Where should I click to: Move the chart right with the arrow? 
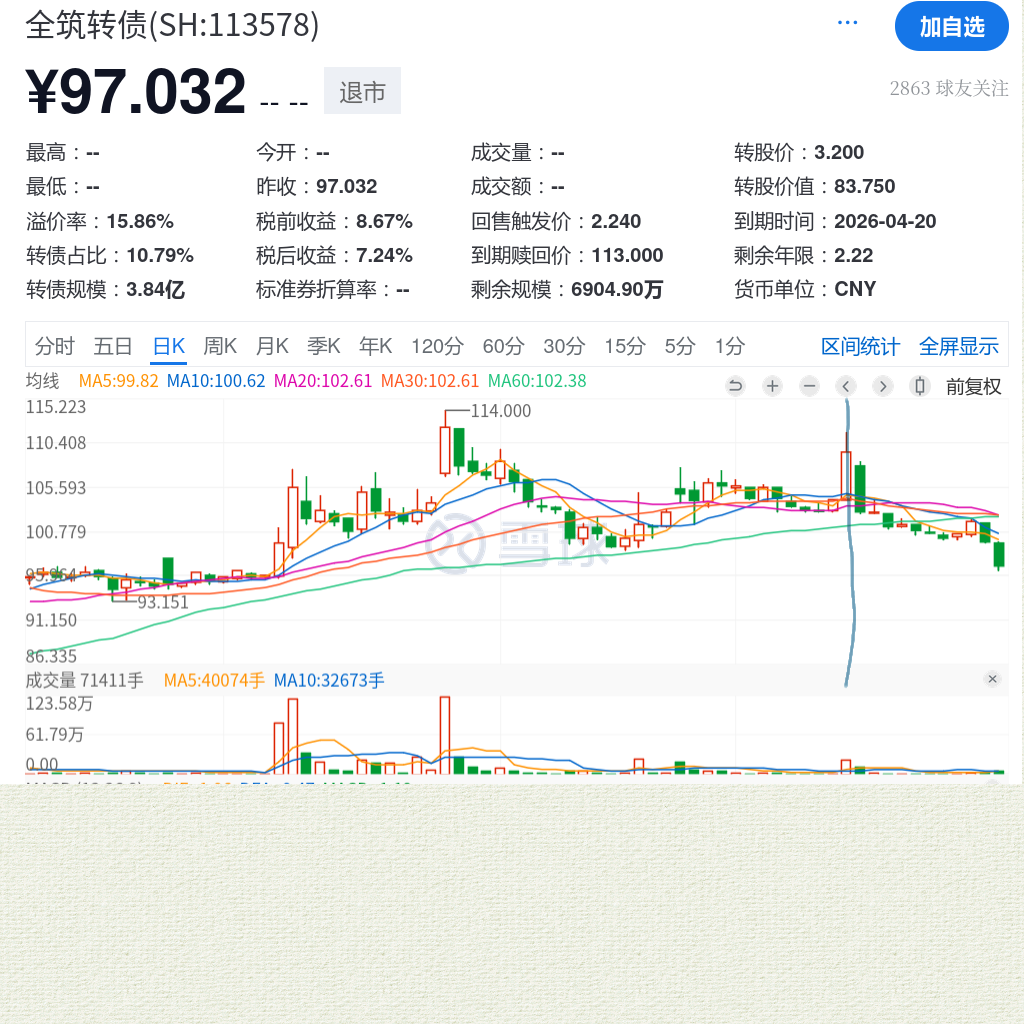click(882, 386)
